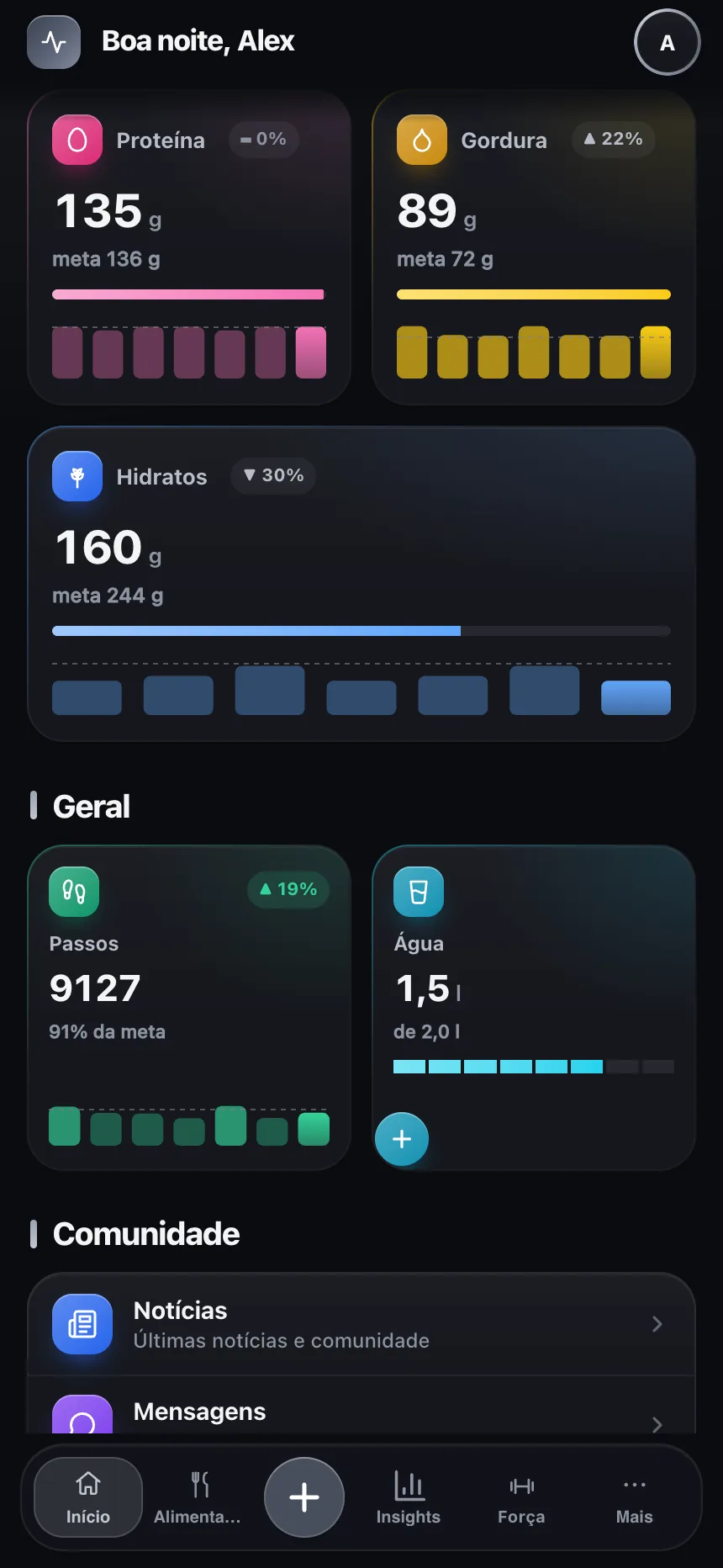723x1568 pixels.
Task: Open the Mais tab
Action: [635, 1497]
